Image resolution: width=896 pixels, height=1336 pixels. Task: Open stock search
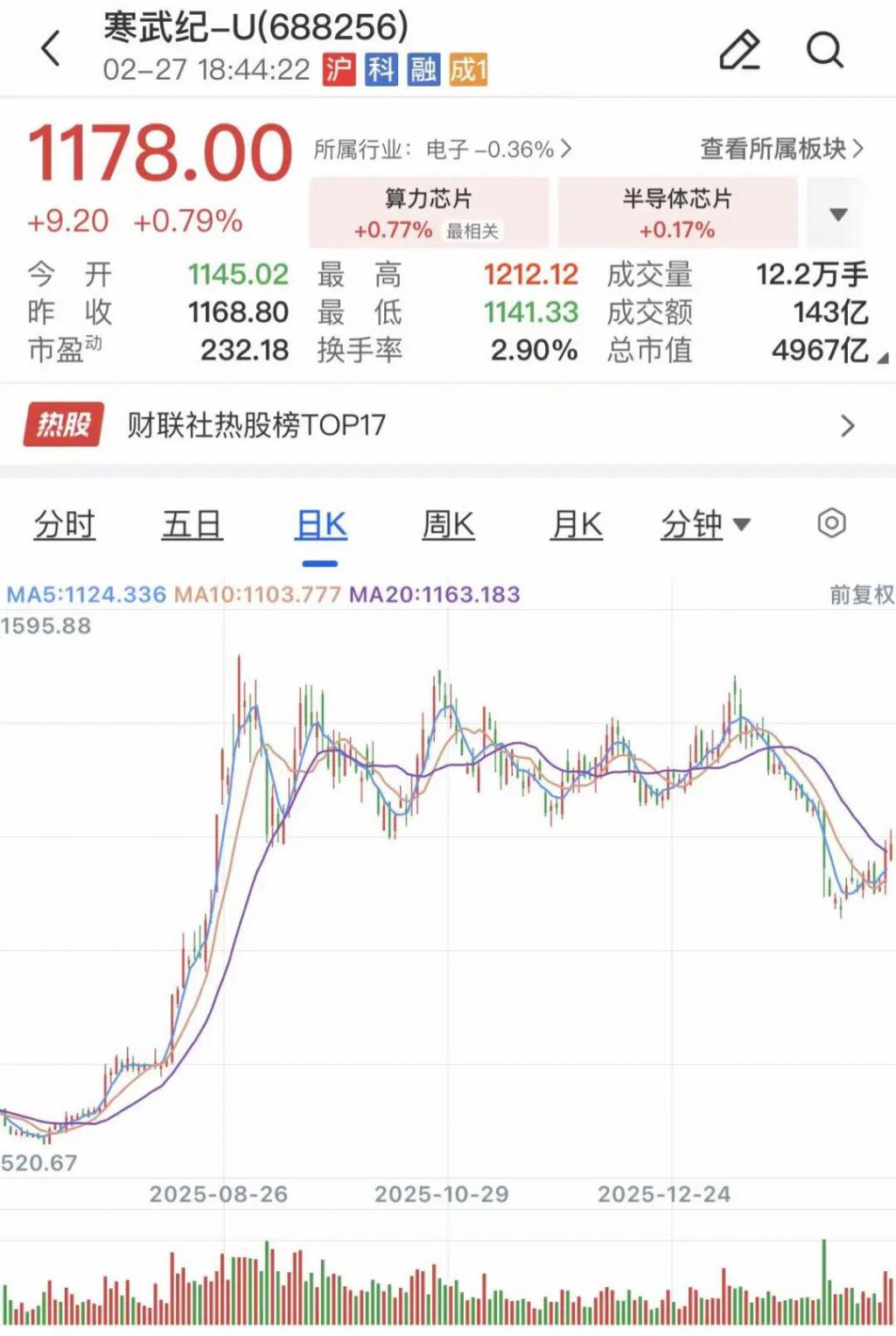click(x=824, y=49)
